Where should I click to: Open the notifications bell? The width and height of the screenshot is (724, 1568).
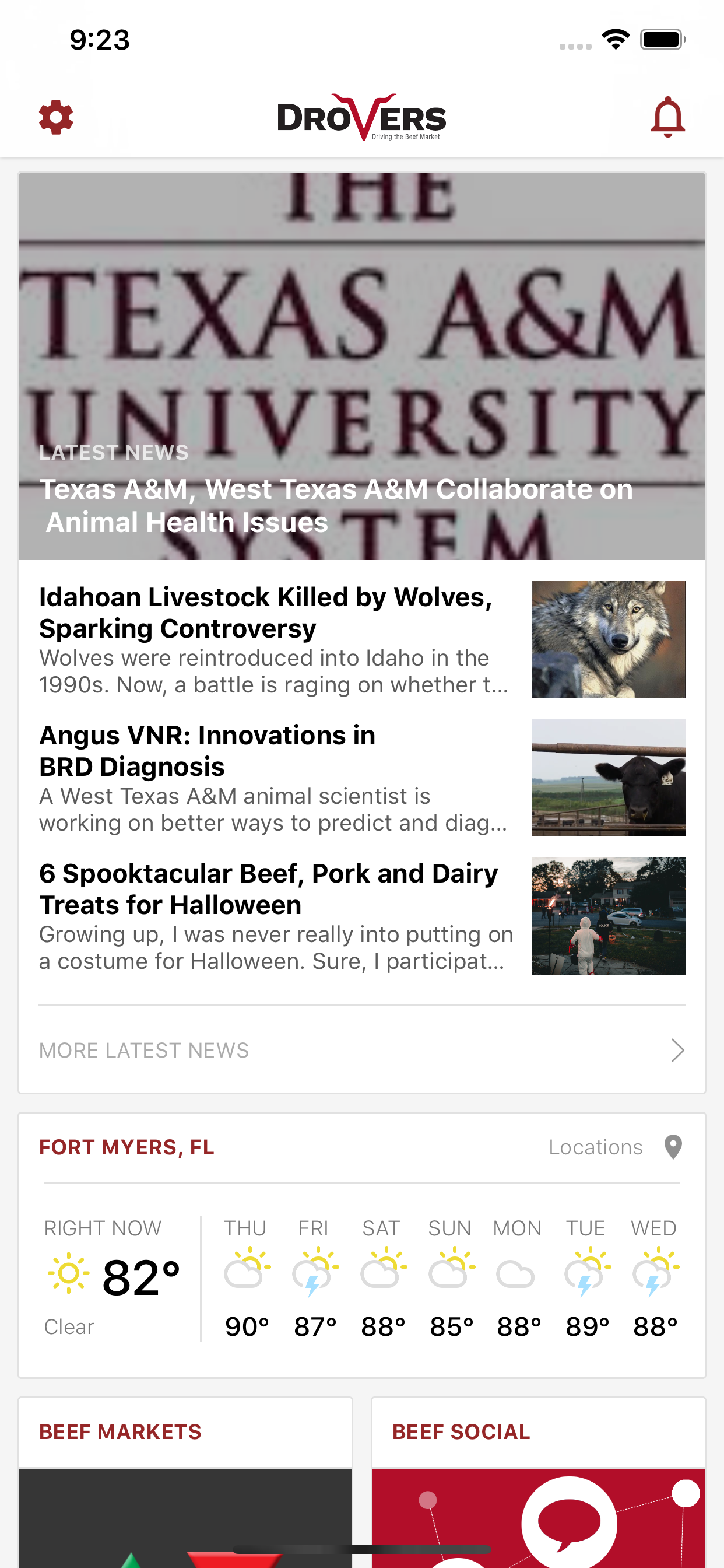667,117
